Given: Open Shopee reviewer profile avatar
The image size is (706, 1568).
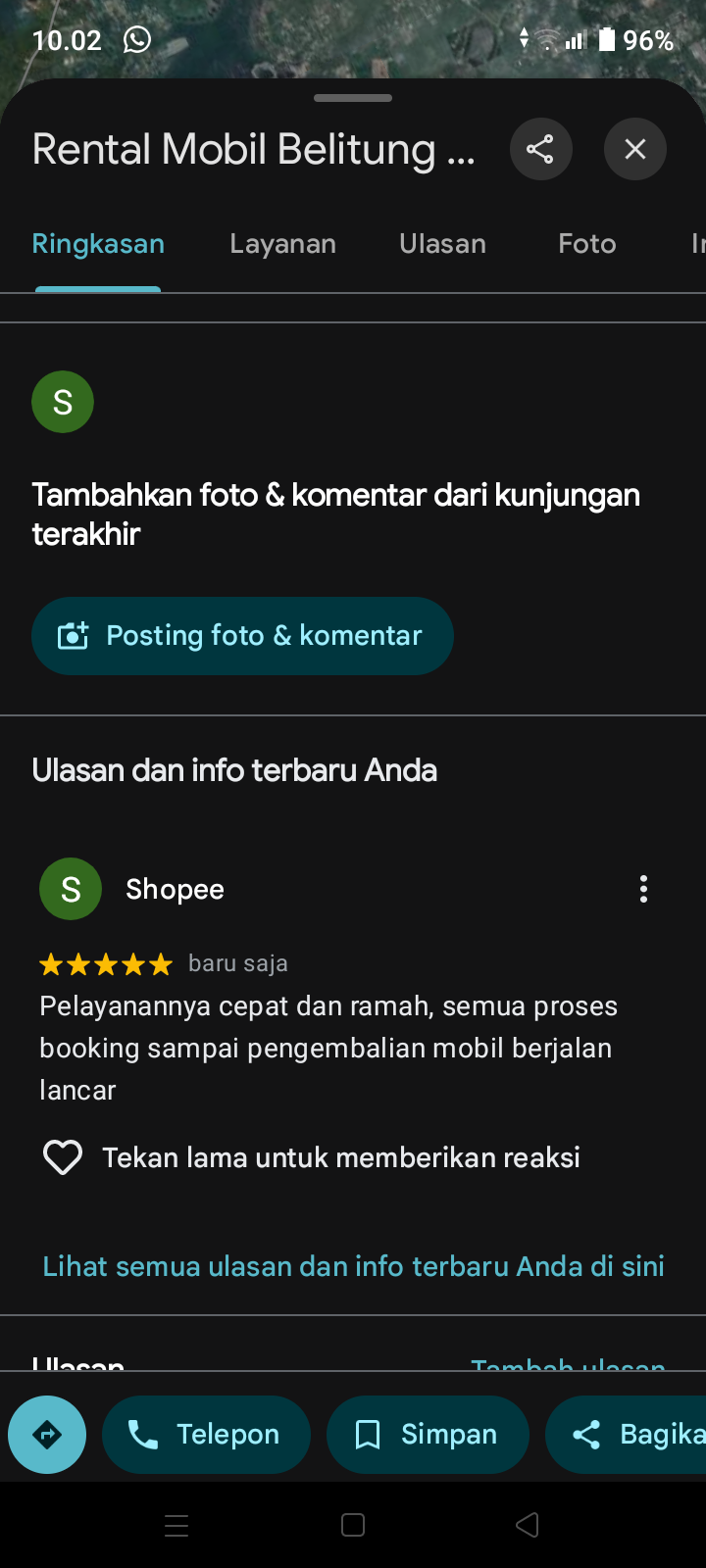Looking at the screenshot, I should [71, 889].
